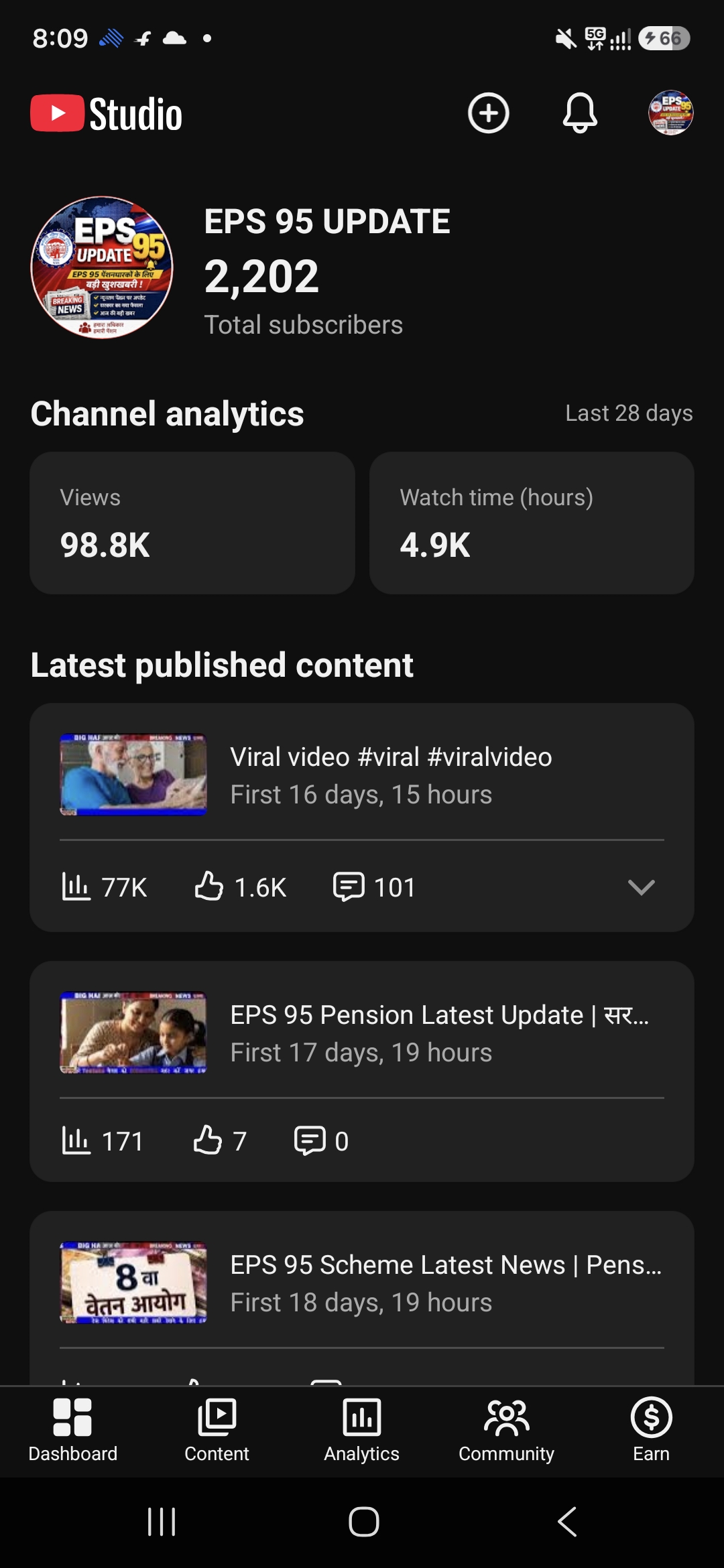Open the Watch time (hours) card
The width and height of the screenshot is (724, 1568).
[532, 523]
